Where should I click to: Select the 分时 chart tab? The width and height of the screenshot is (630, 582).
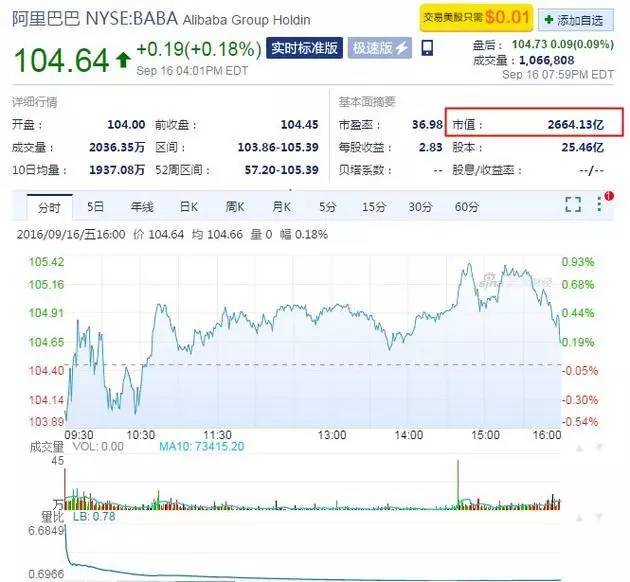coord(49,207)
